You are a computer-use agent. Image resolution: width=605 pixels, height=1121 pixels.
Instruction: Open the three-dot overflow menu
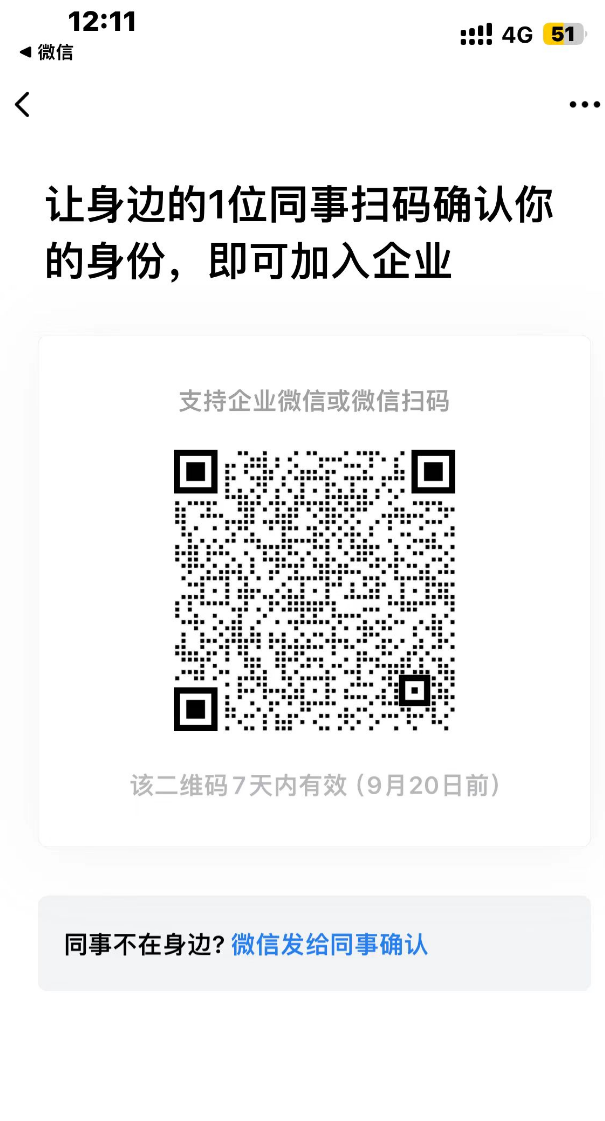[x=583, y=104]
